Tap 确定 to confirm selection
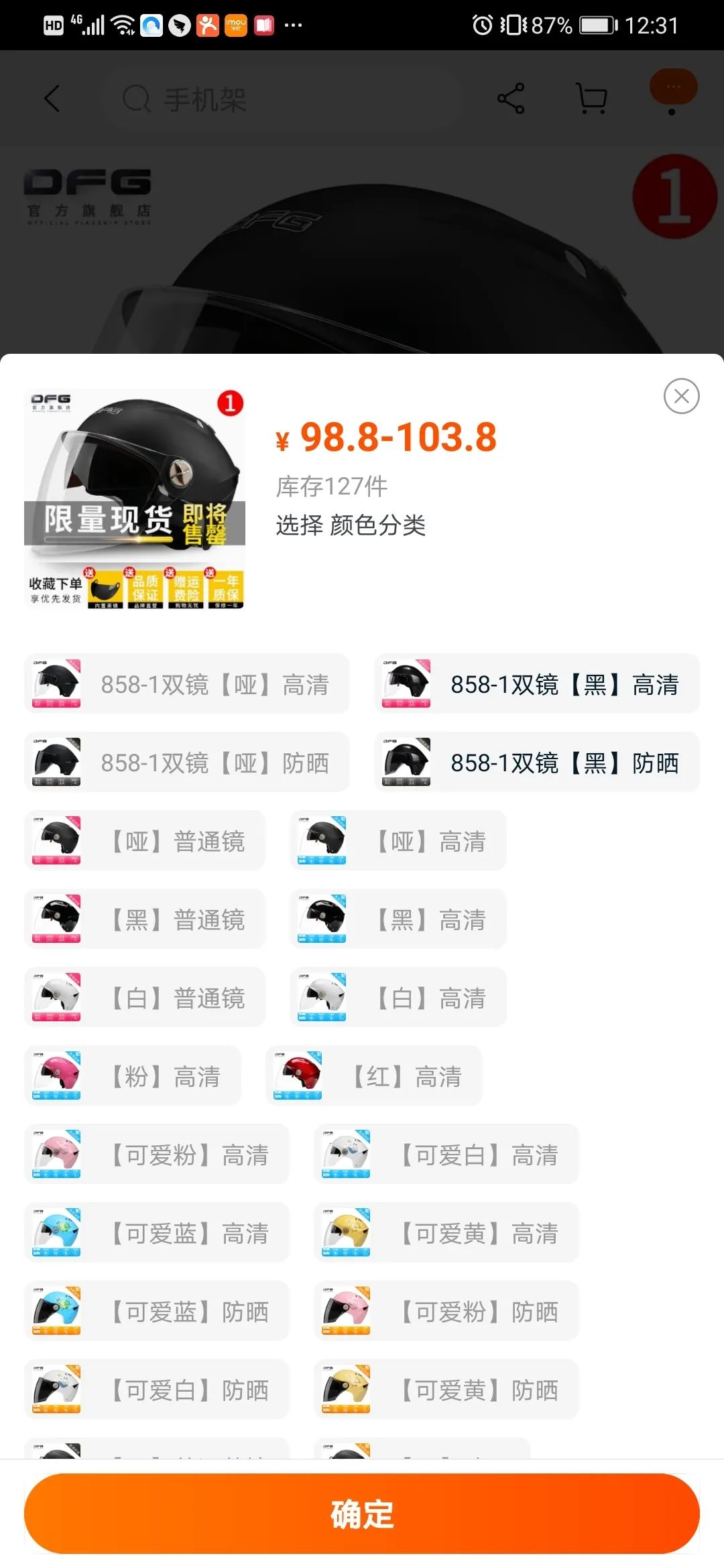The width and height of the screenshot is (724, 1568). point(362,1514)
